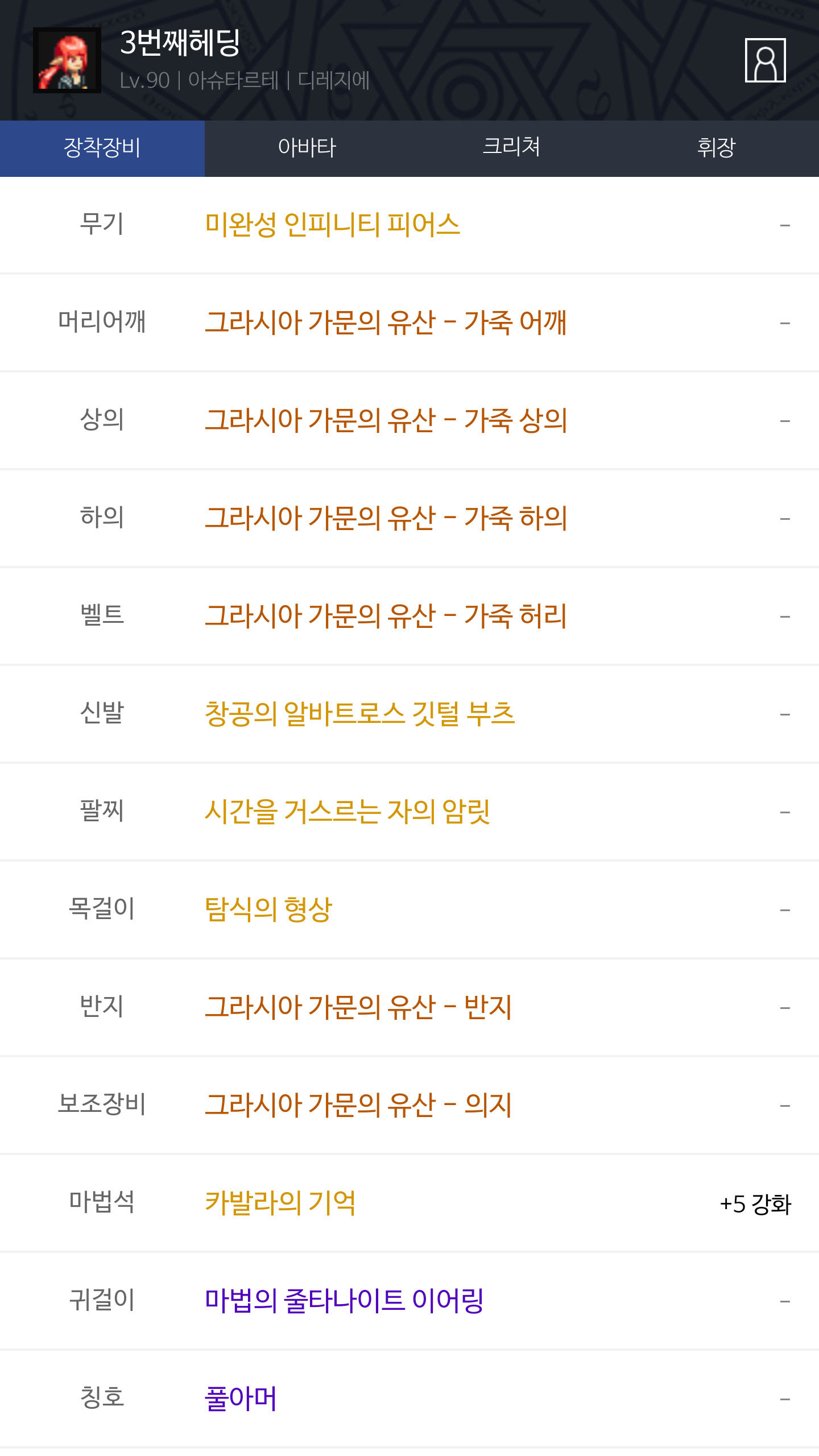Viewport: 819px width, 1456px height.
Task: Switch to the 휘장 tab
Action: coord(716,148)
